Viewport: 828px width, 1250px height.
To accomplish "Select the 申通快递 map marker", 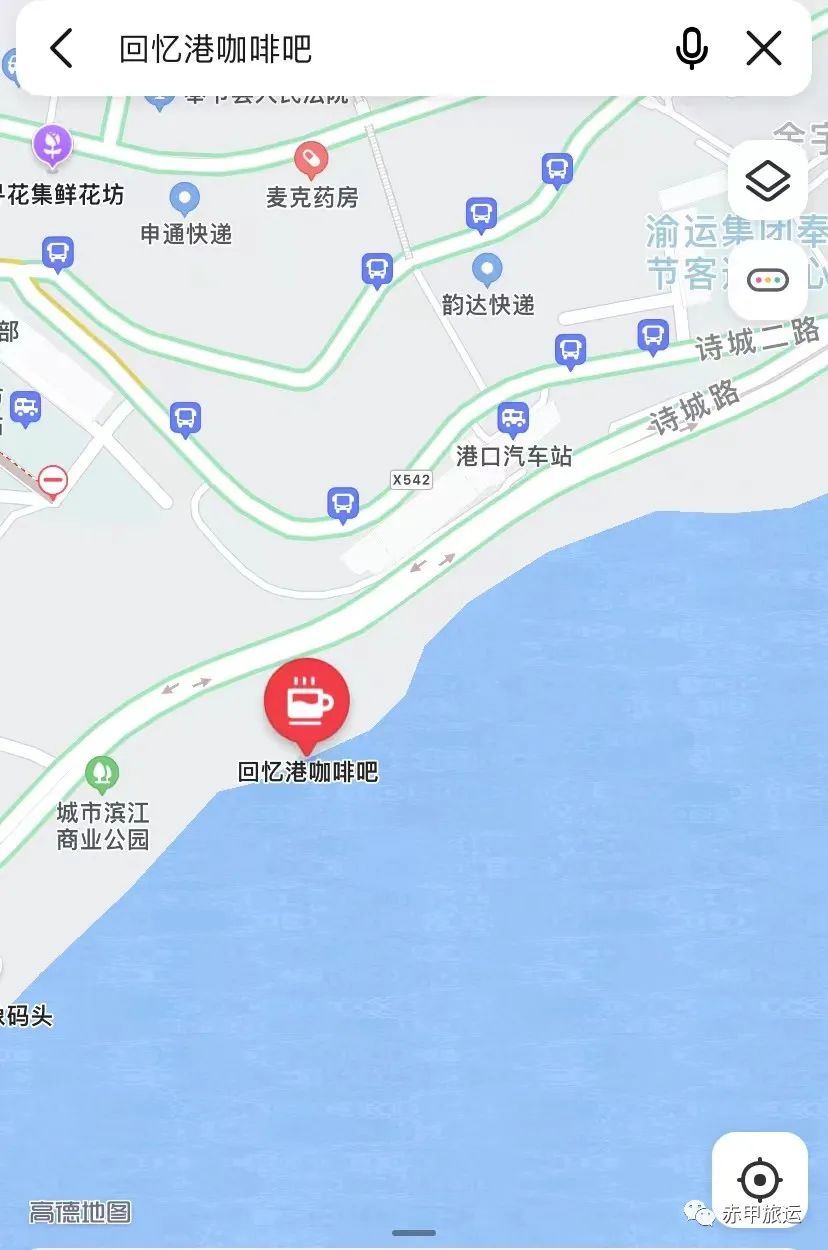I will [x=184, y=197].
